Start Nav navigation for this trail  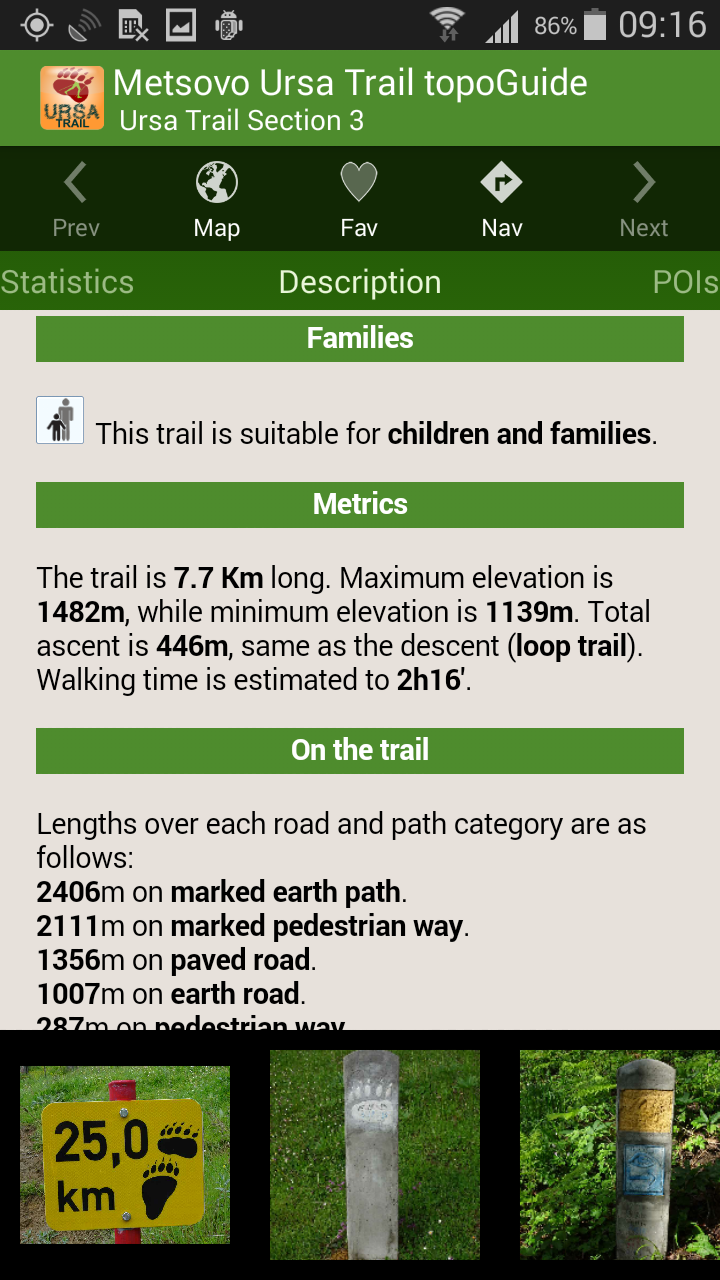pos(501,200)
